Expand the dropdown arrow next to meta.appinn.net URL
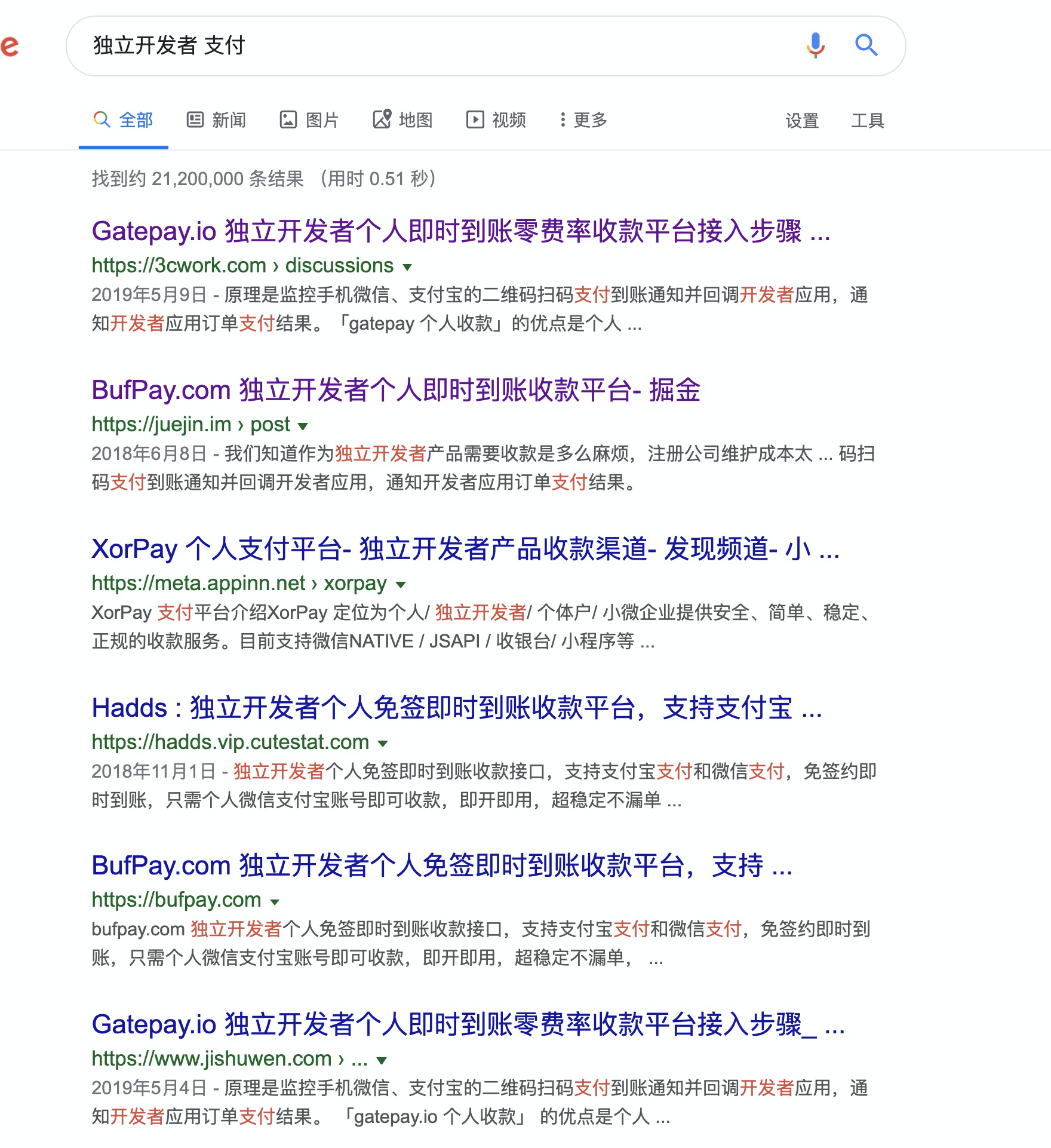 [401, 585]
